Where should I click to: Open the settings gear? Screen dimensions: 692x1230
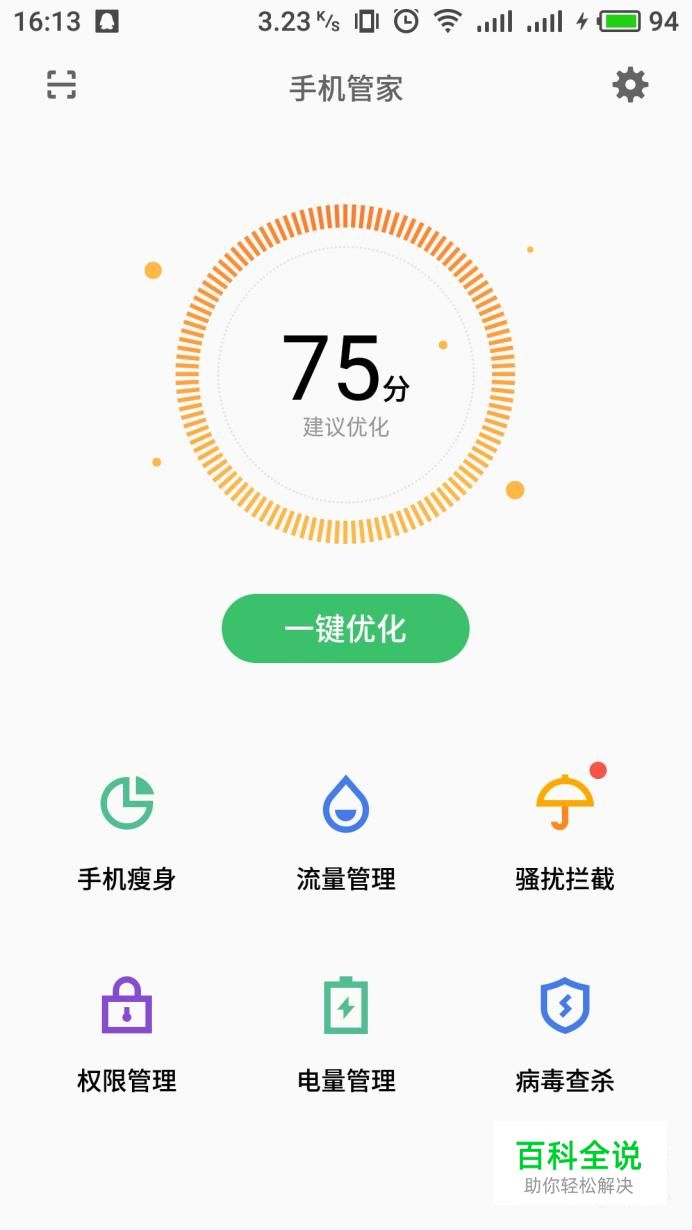[x=630, y=86]
